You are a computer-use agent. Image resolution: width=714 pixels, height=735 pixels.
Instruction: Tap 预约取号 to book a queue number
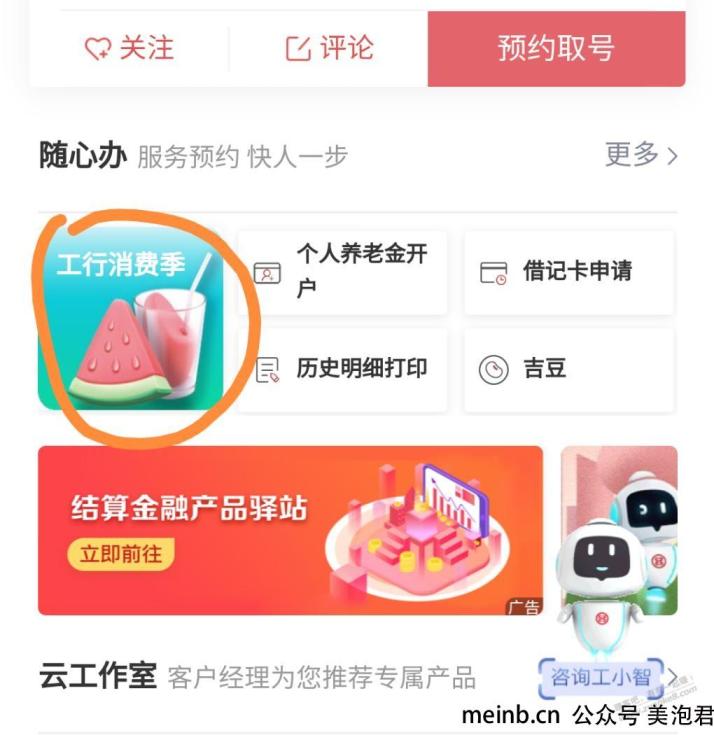[556, 48]
